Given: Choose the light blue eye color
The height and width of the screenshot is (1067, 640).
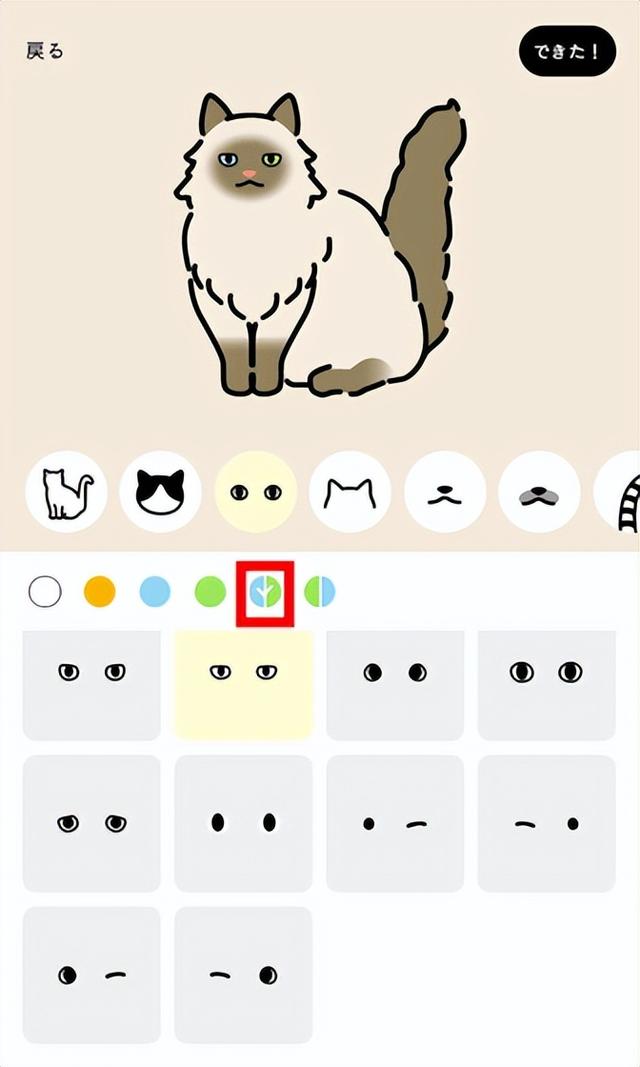Looking at the screenshot, I should [155, 592].
